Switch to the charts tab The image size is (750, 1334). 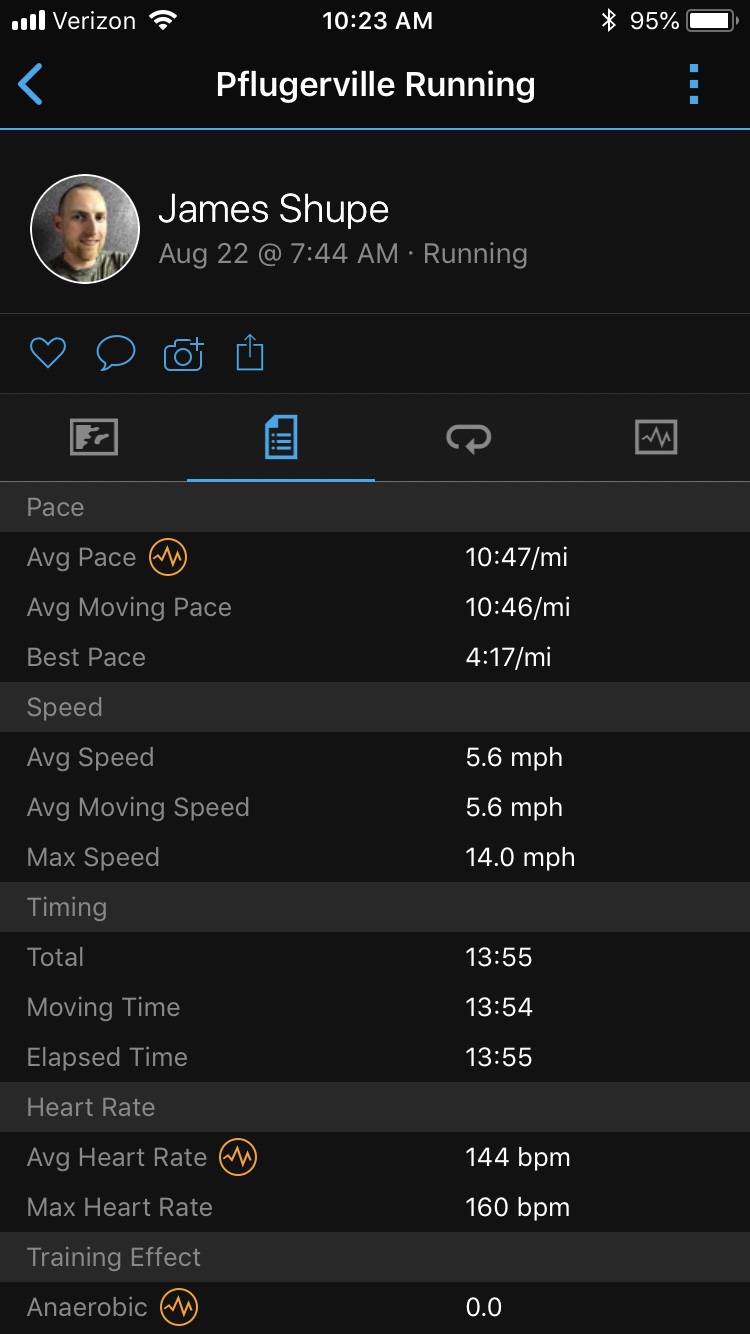[x=656, y=437]
